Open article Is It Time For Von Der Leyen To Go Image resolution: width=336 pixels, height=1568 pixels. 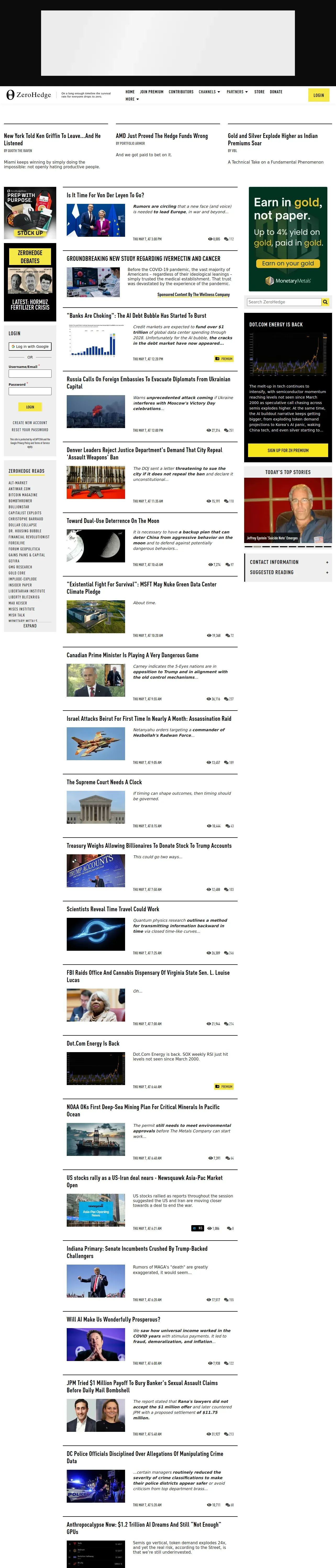(105, 195)
